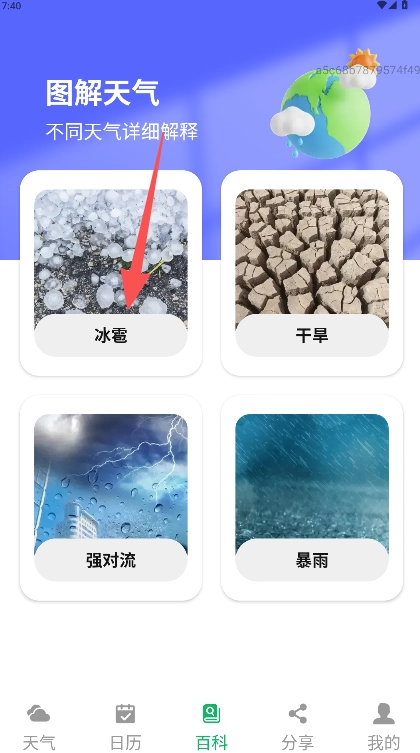Open the 干旱 drought card
This screenshot has height=753, width=420.
pos(312,273)
